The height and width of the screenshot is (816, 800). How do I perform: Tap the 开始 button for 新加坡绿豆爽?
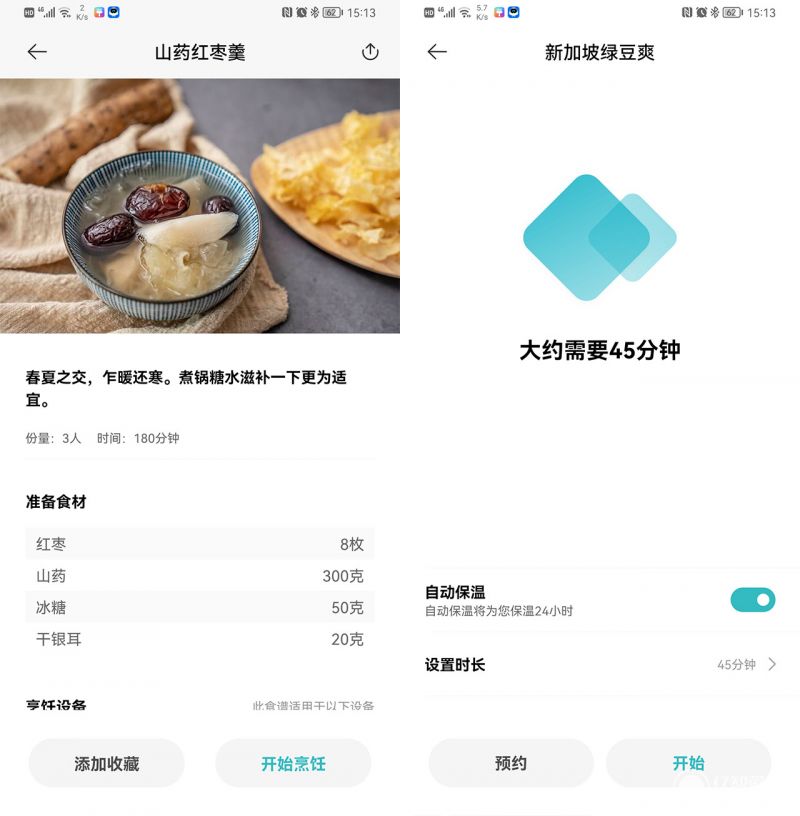(x=688, y=764)
